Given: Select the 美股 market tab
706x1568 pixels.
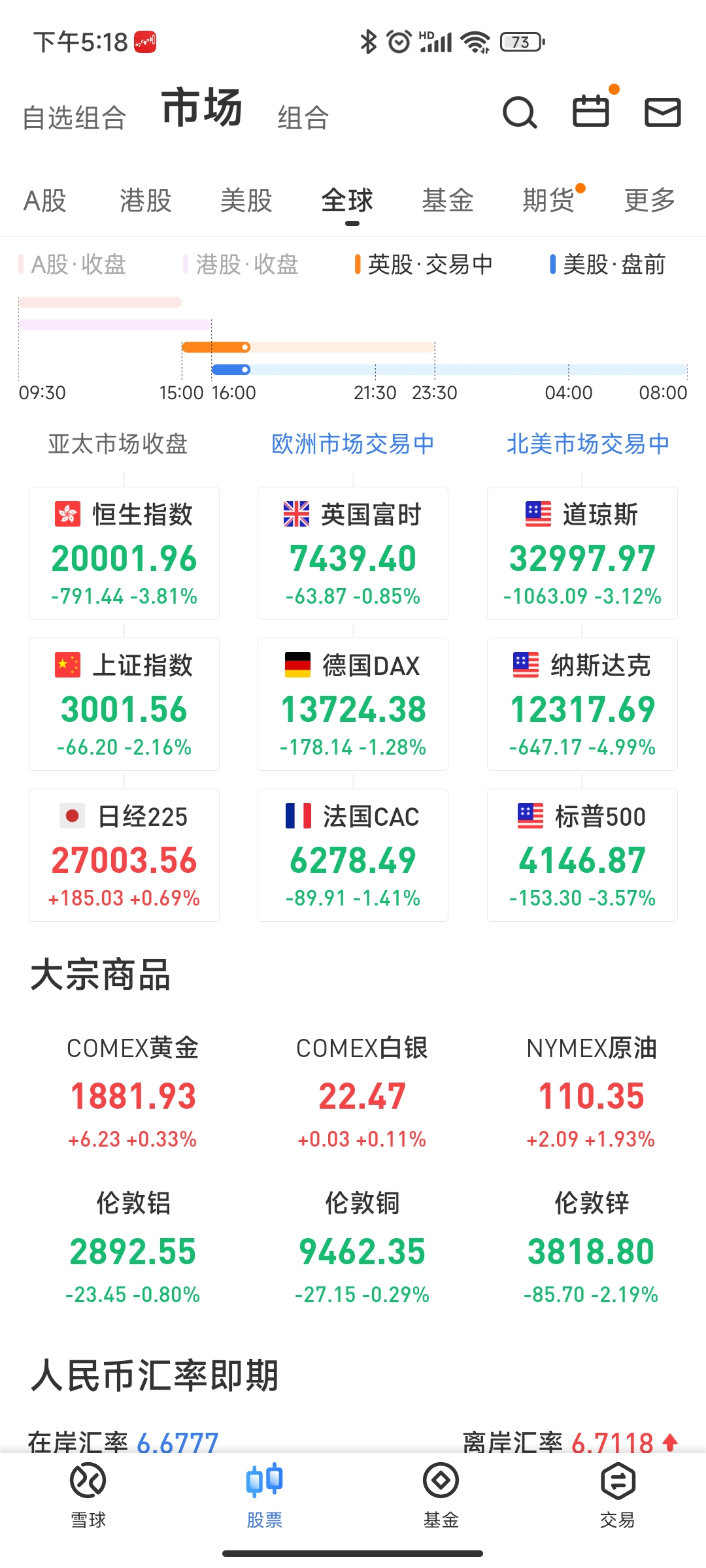Looking at the screenshot, I should [246, 201].
